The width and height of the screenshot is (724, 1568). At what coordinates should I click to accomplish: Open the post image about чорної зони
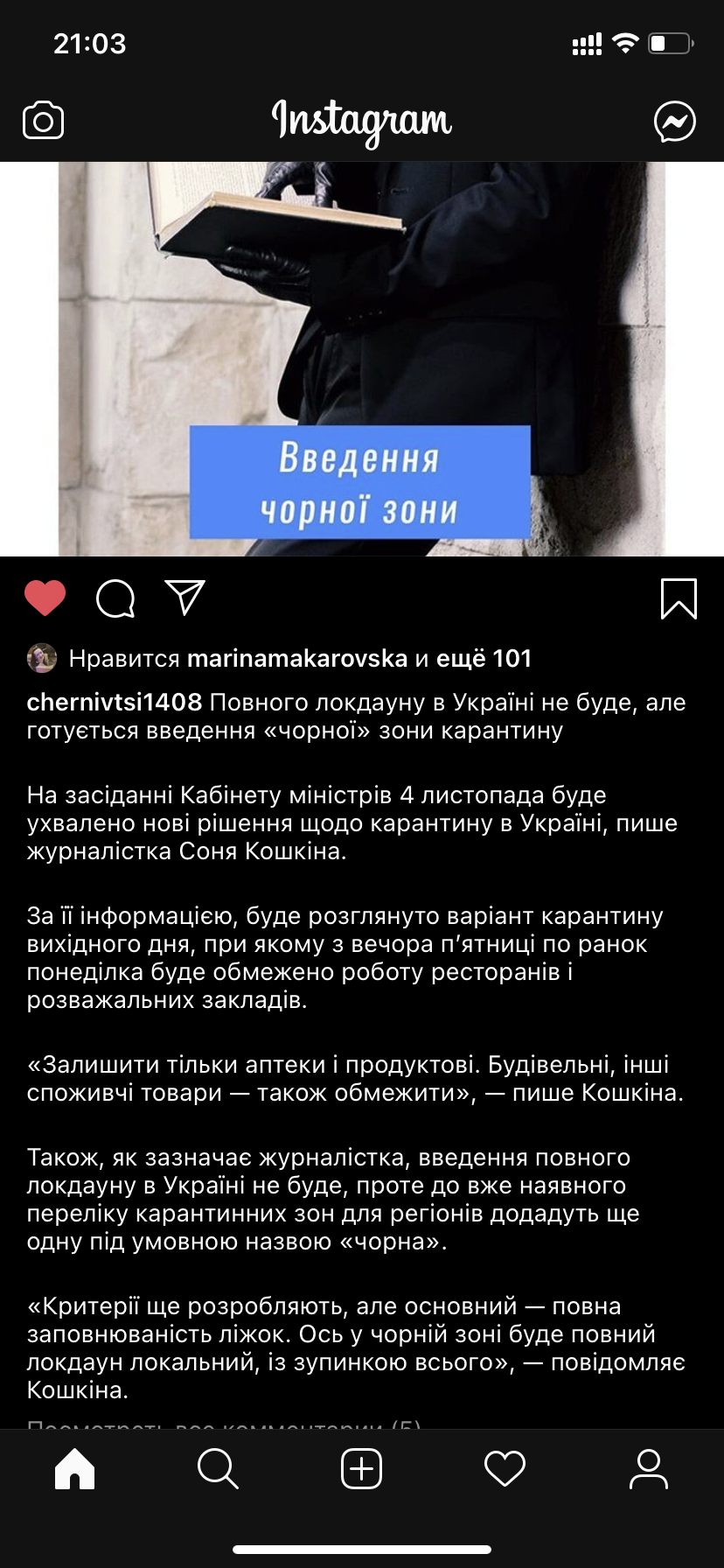click(x=362, y=359)
